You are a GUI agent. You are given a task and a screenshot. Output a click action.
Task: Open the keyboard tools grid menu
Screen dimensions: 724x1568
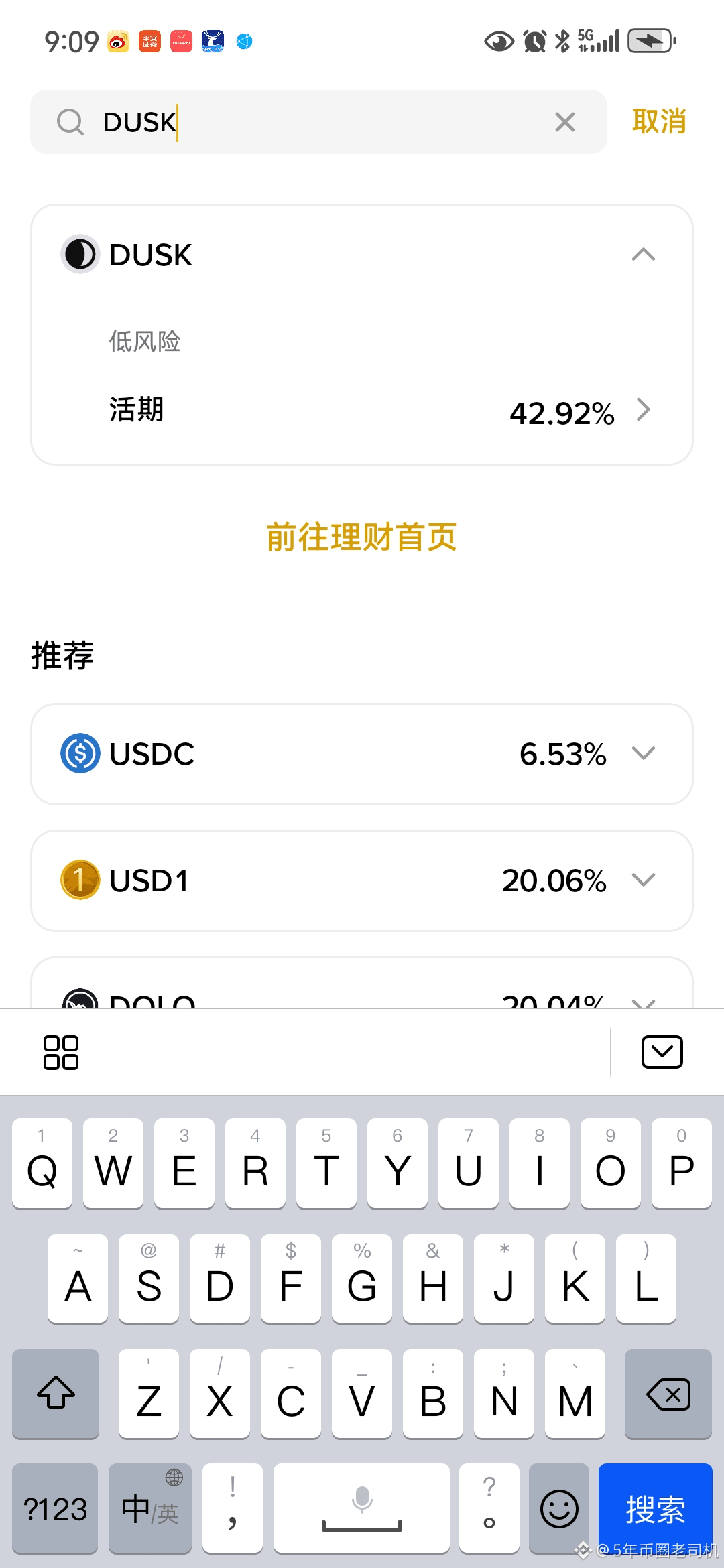[61, 1053]
